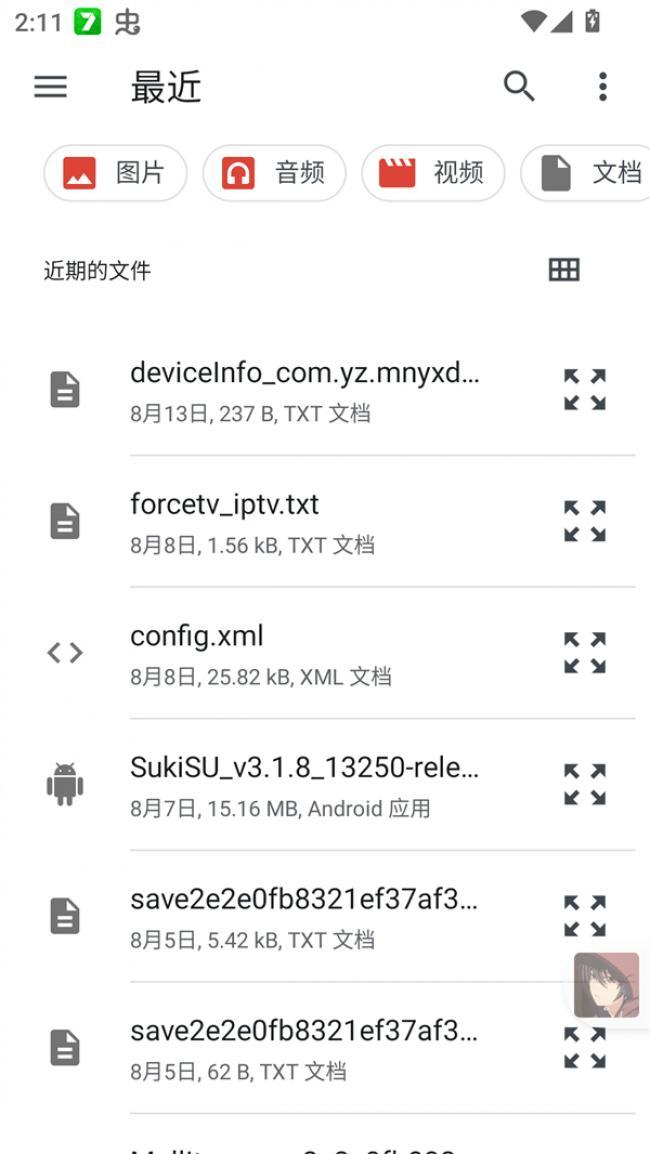Search files with the magnifier icon
This screenshot has height=1154, width=650.
pos(519,87)
